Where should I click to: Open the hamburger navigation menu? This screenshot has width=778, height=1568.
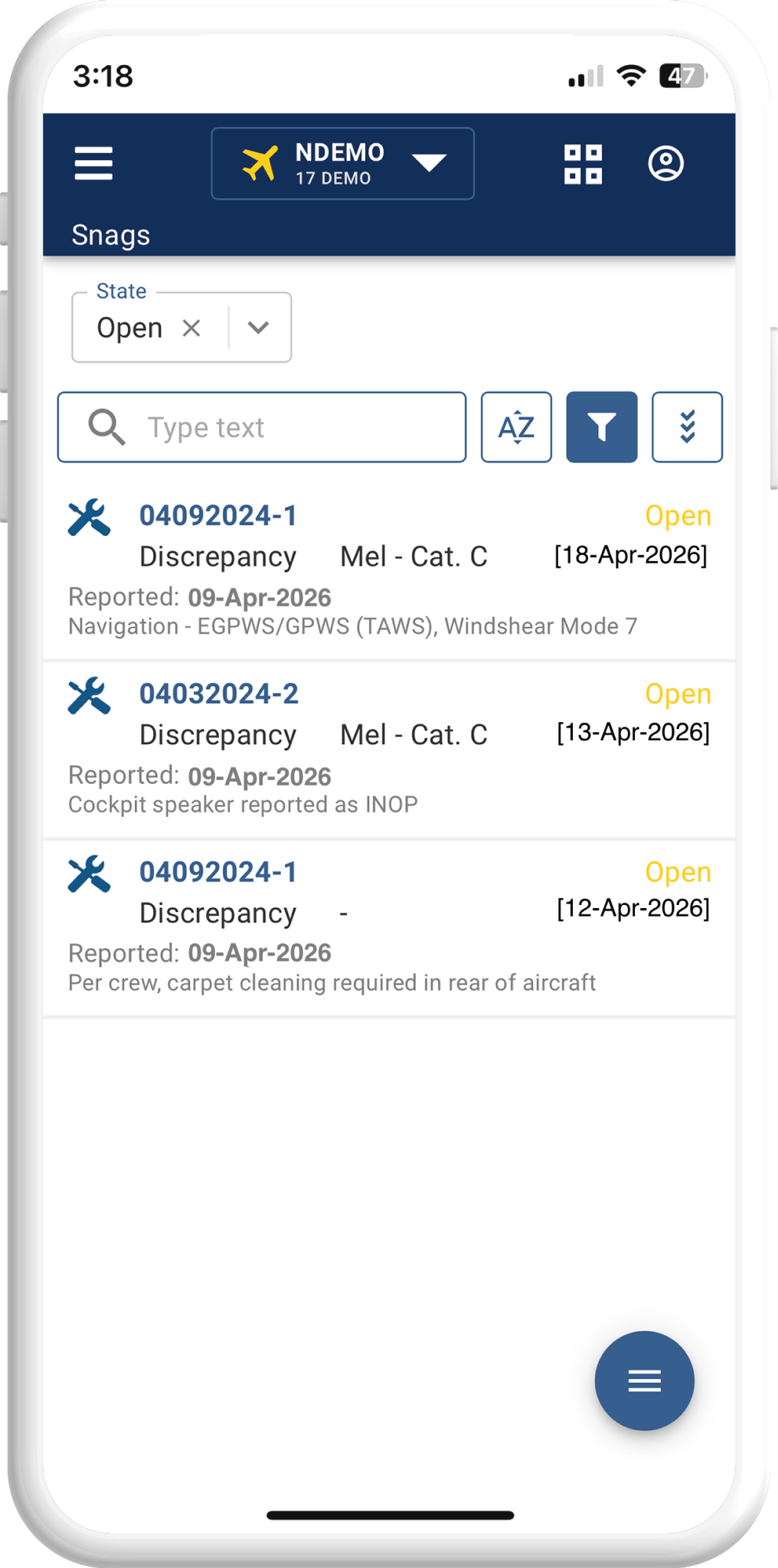click(93, 163)
